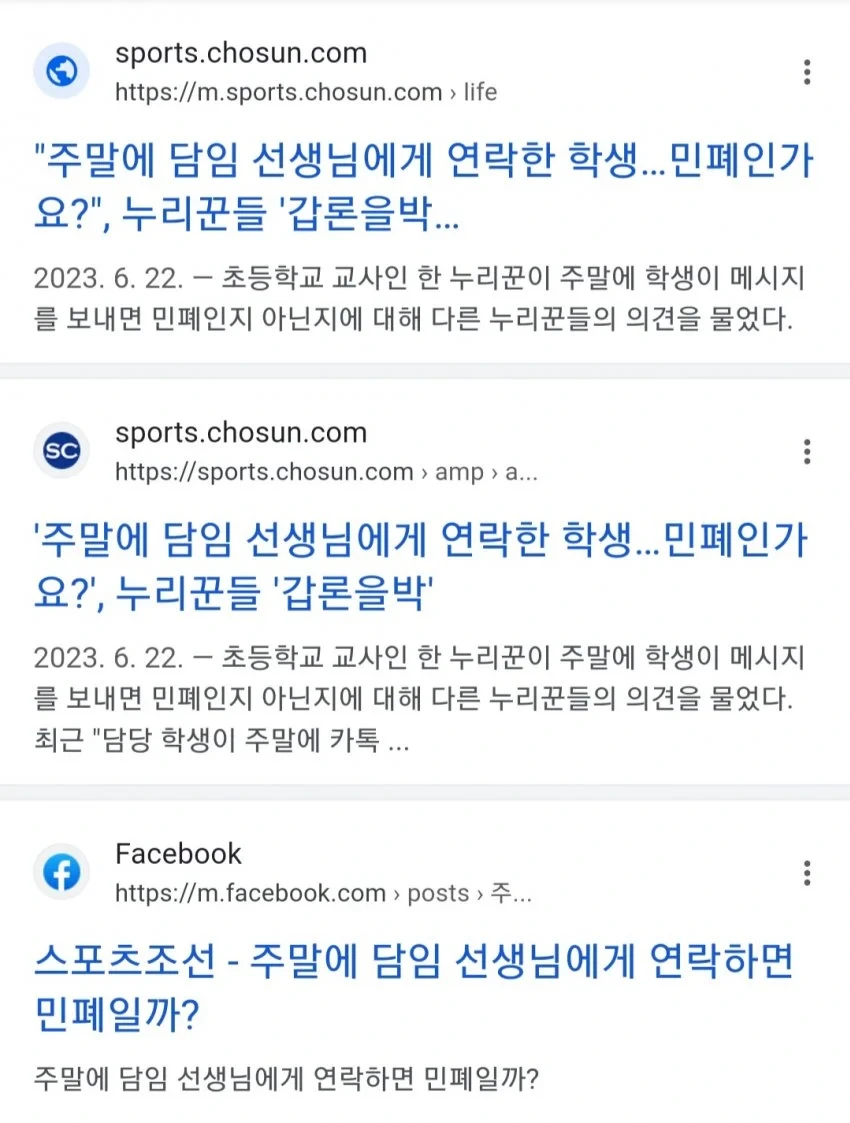The image size is (850, 1123).
Task: Click the Facebook logo icon
Action: click(x=61, y=872)
